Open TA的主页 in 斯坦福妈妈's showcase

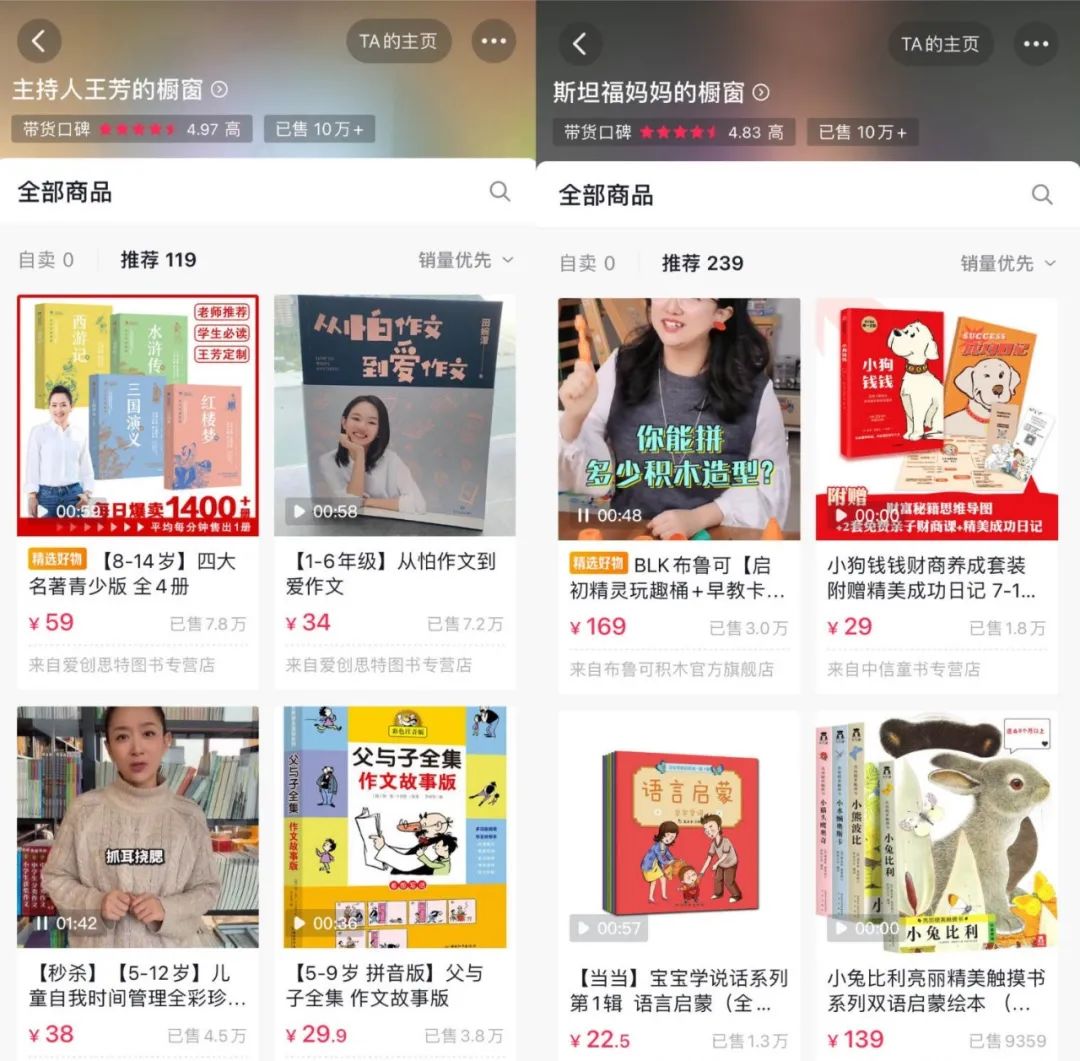940,44
